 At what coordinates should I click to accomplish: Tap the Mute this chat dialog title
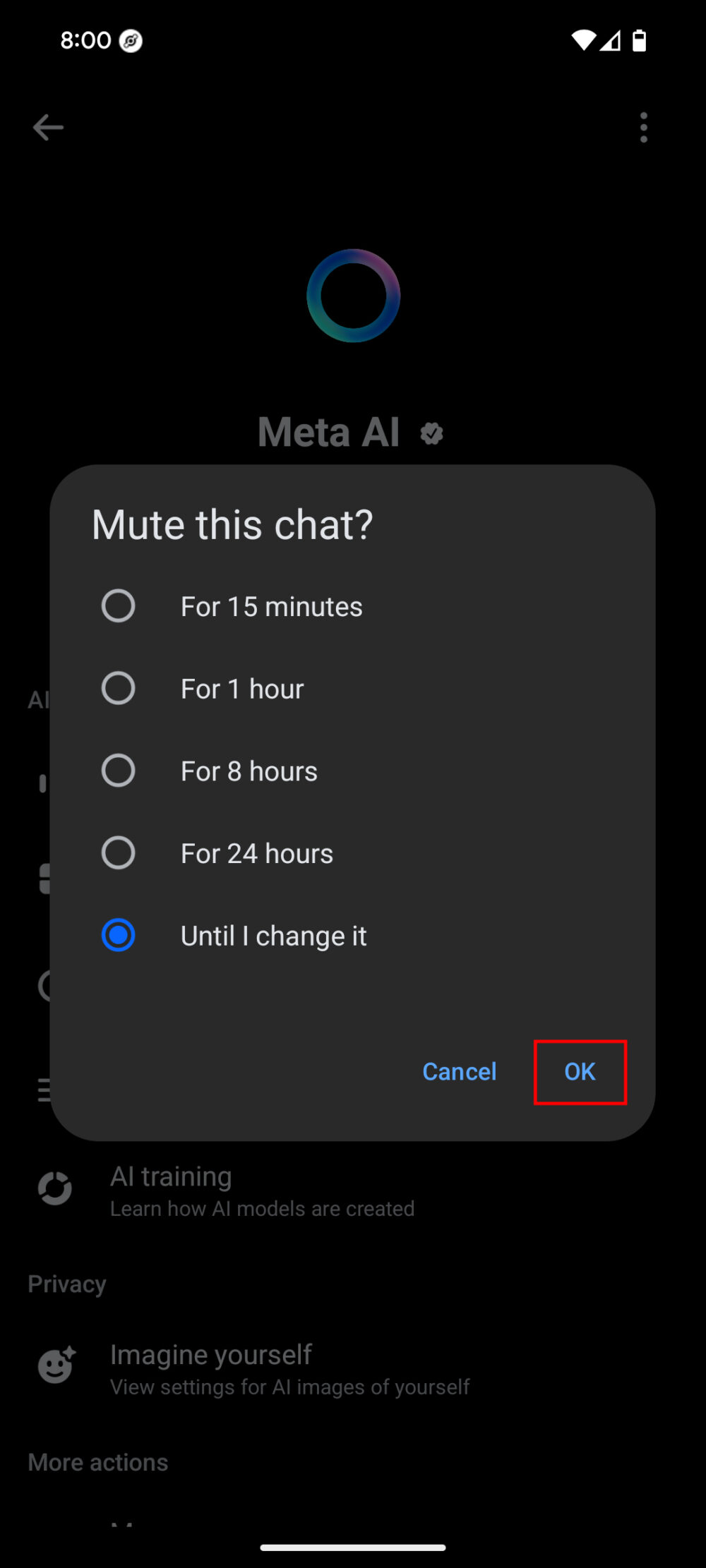(233, 524)
